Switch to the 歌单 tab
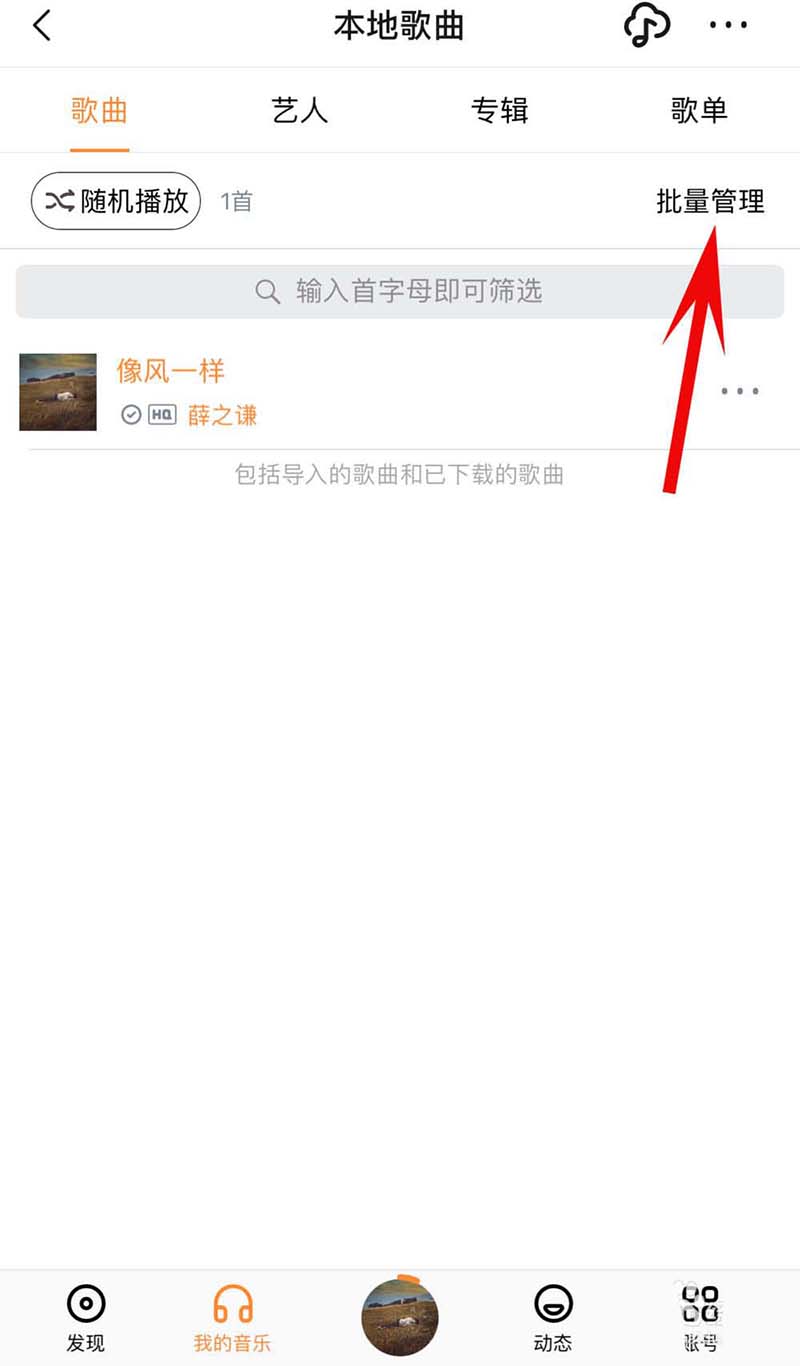 coord(699,110)
